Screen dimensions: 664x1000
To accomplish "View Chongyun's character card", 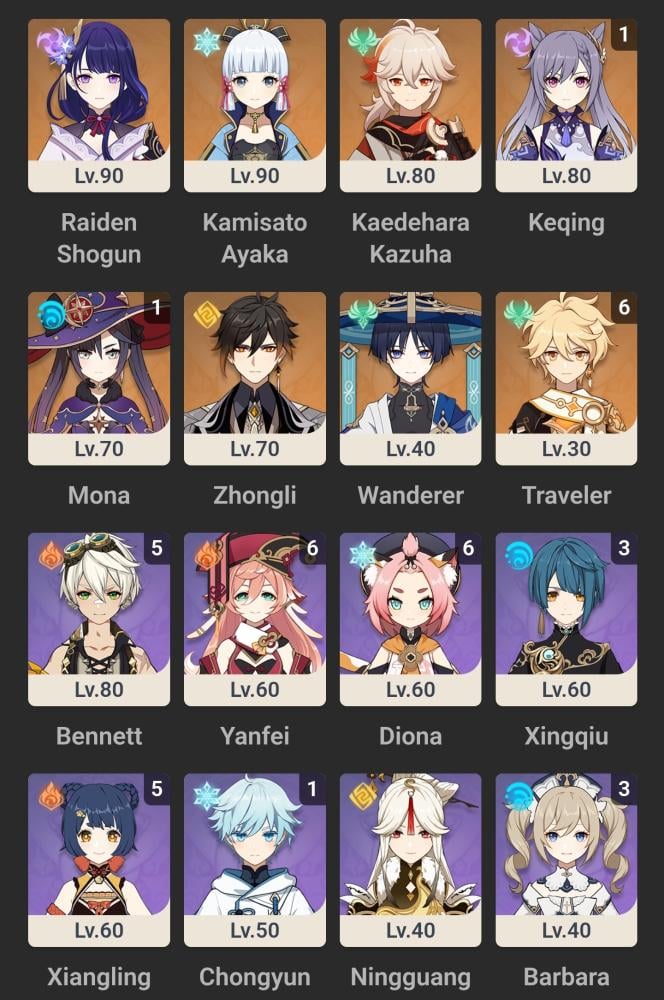I will (255, 860).
